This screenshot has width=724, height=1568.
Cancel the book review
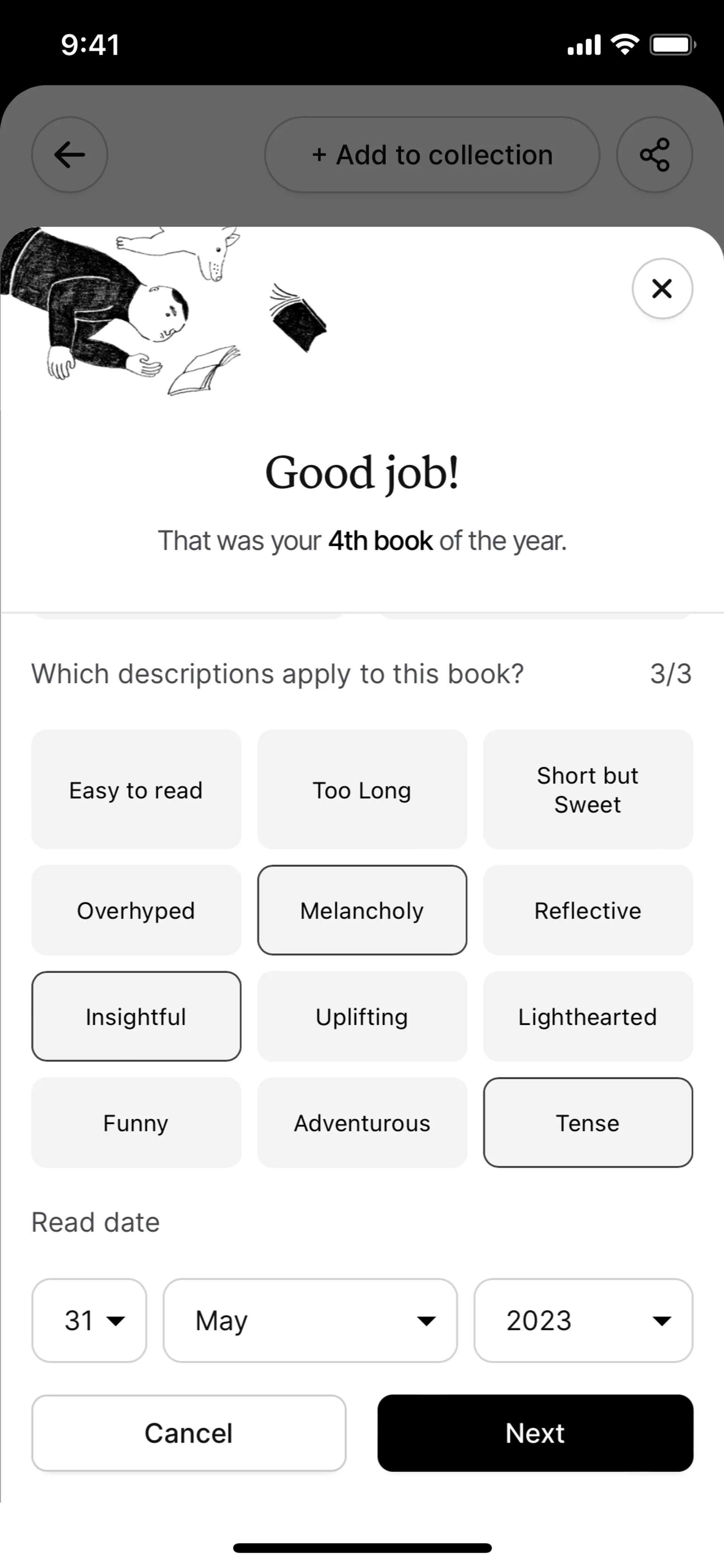(189, 1433)
